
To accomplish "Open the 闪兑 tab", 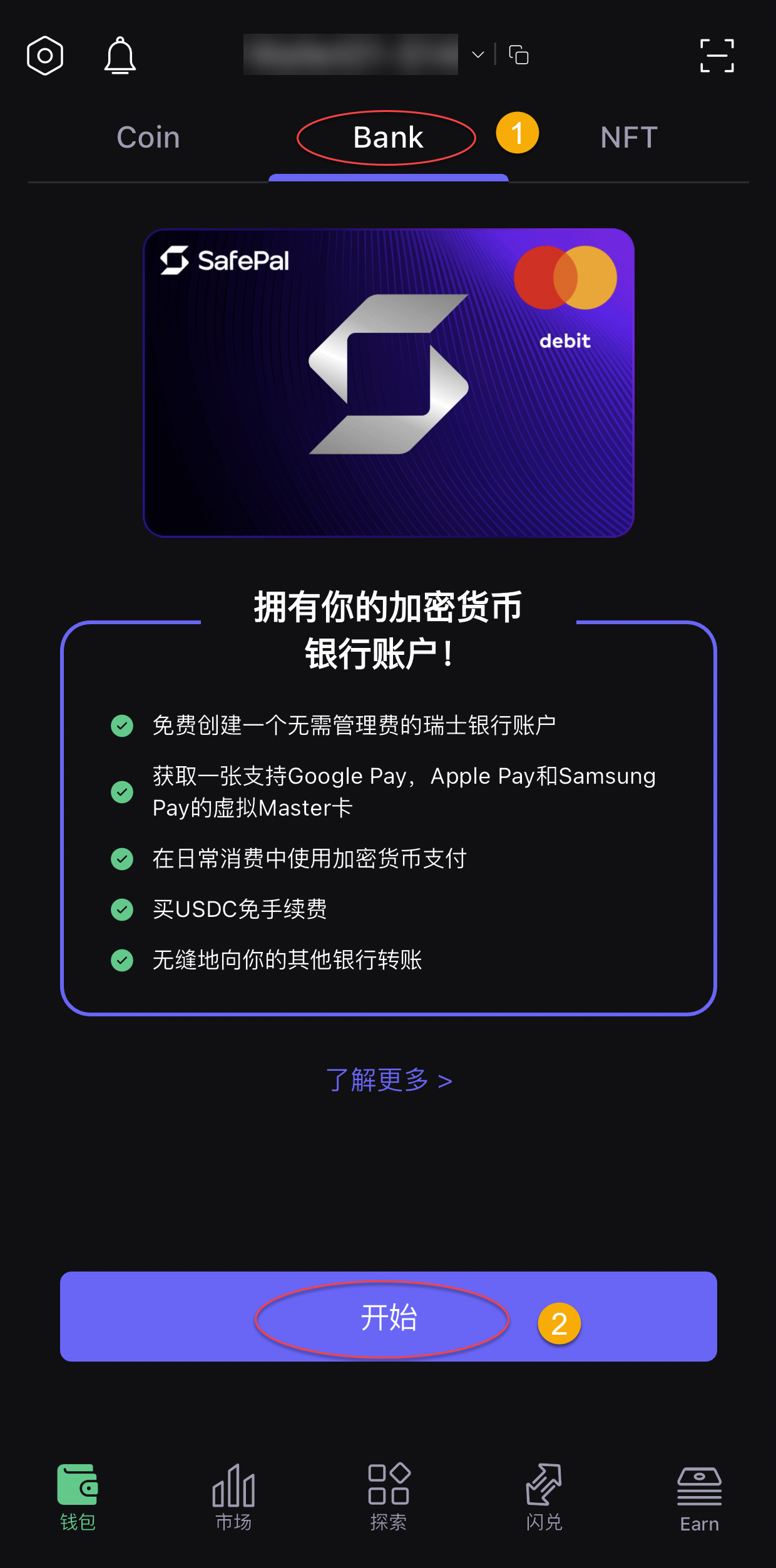I will pos(543,1497).
